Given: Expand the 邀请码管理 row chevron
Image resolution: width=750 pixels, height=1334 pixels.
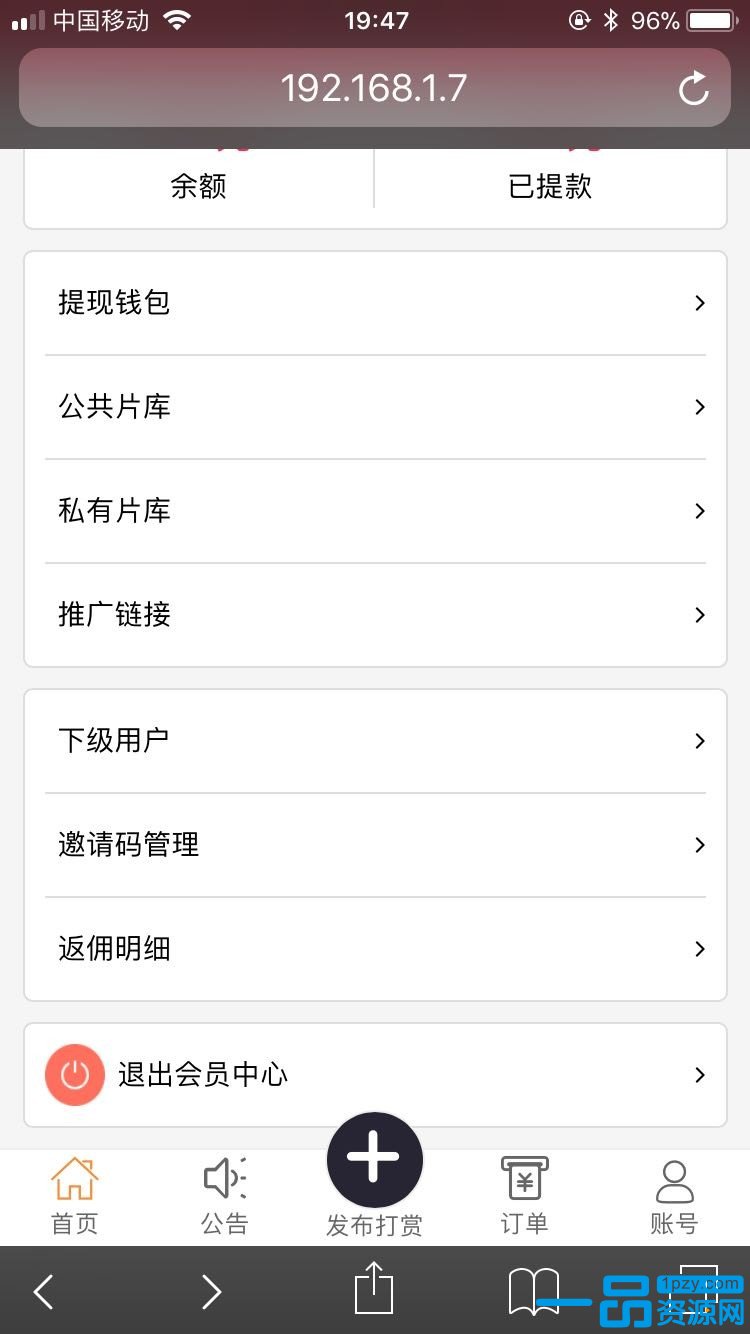Looking at the screenshot, I should 699,845.
